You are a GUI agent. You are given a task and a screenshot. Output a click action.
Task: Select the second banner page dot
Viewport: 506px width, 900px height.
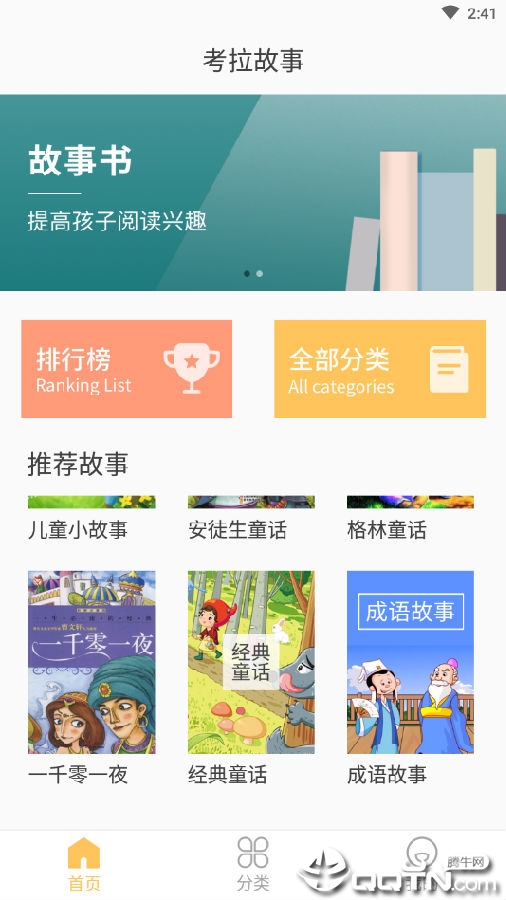[260, 274]
